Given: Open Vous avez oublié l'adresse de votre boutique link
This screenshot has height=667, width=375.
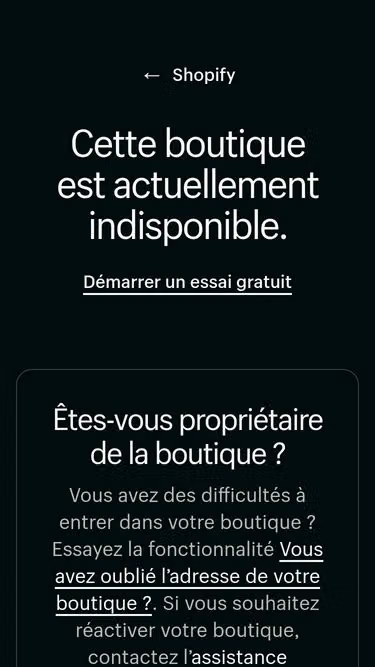Looking at the screenshot, I should [x=188, y=576].
